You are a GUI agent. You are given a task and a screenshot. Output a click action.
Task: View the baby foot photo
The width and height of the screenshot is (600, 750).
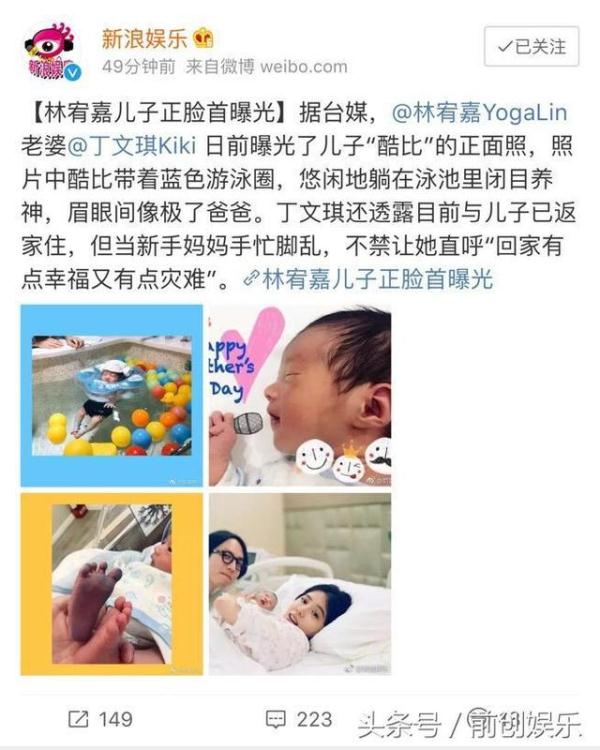point(112,583)
